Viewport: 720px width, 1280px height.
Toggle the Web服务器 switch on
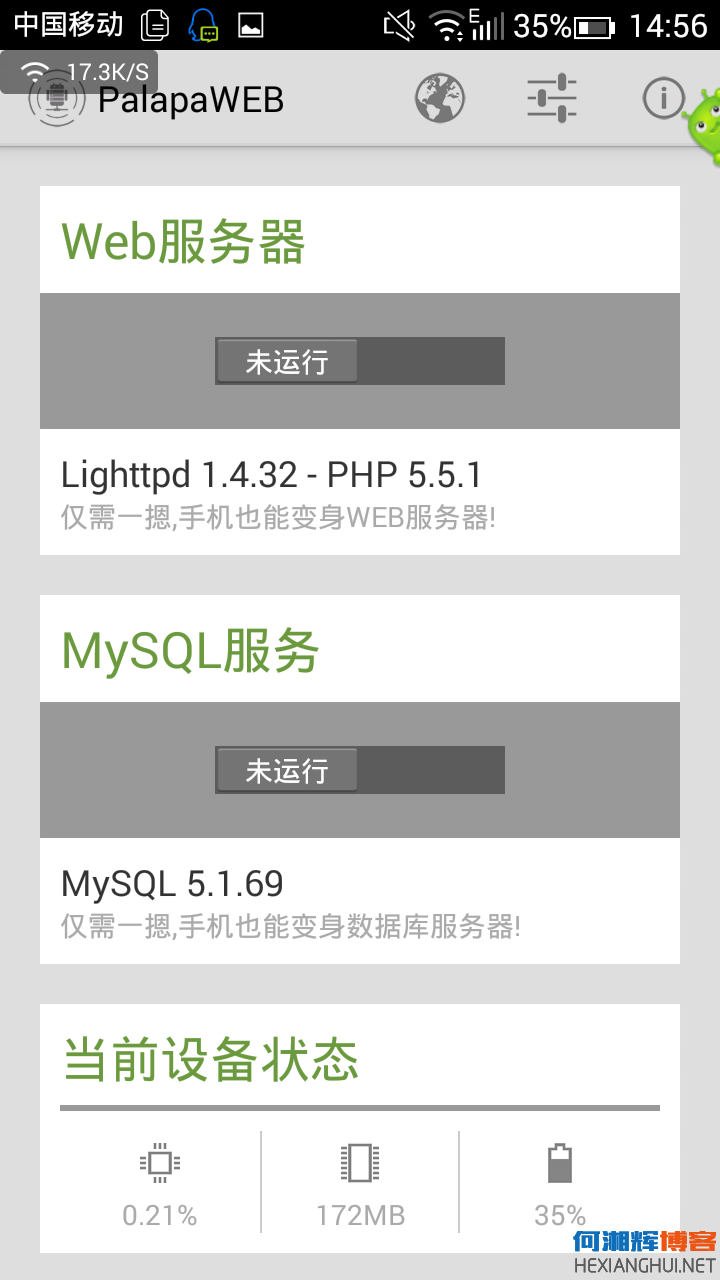click(x=360, y=361)
